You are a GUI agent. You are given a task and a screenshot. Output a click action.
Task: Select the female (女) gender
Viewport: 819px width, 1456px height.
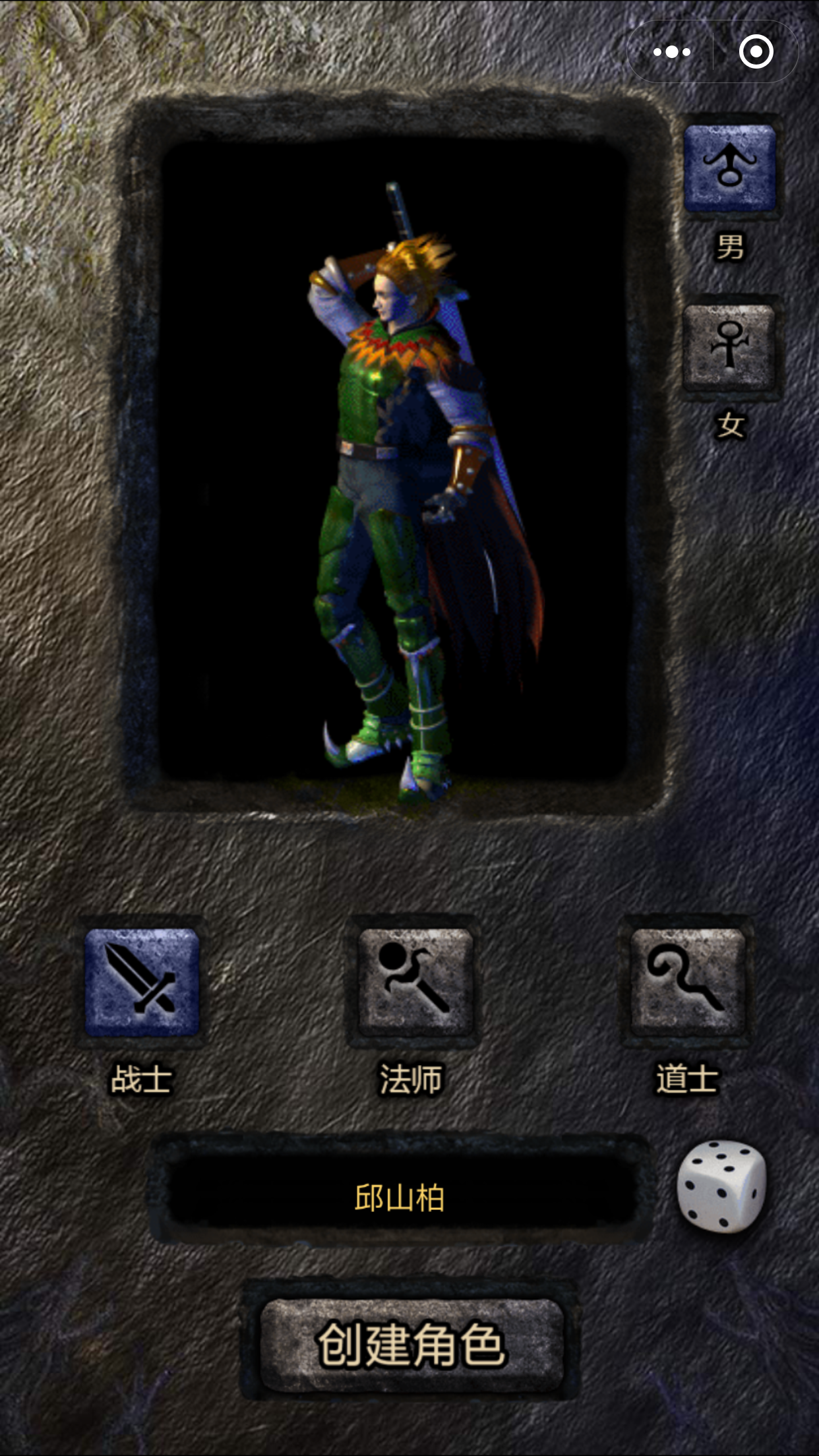[729, 348]
